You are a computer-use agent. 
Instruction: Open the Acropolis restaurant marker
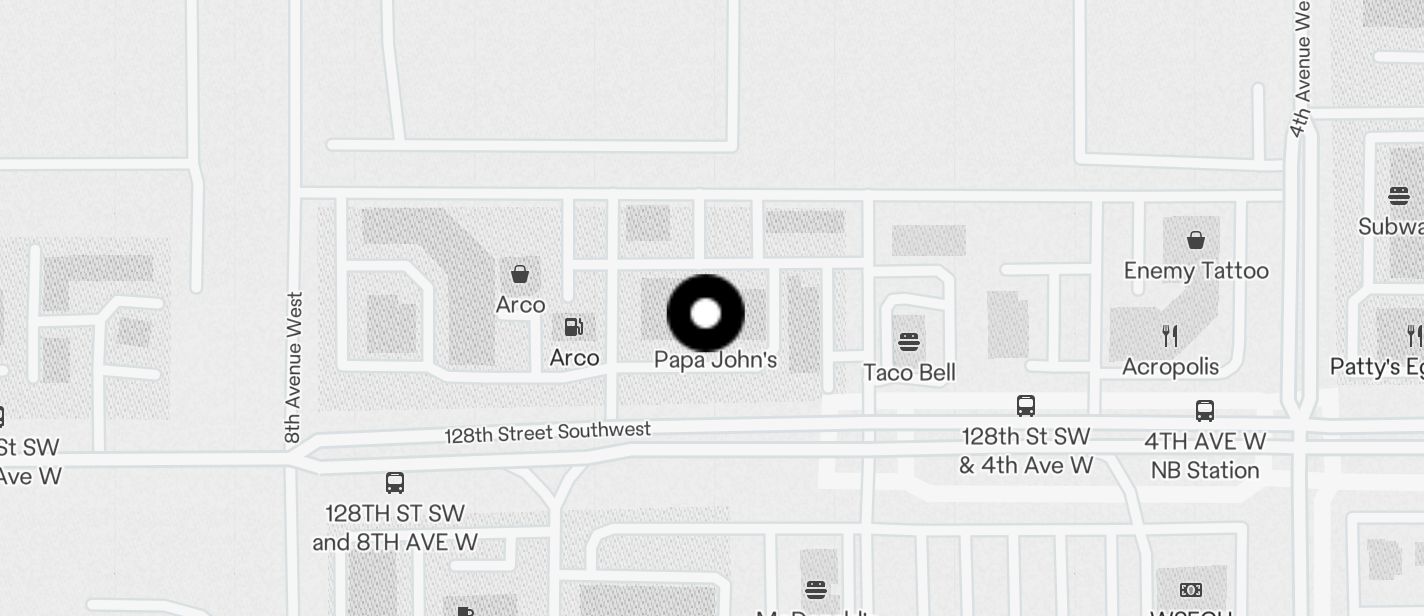coord(1169,336)
